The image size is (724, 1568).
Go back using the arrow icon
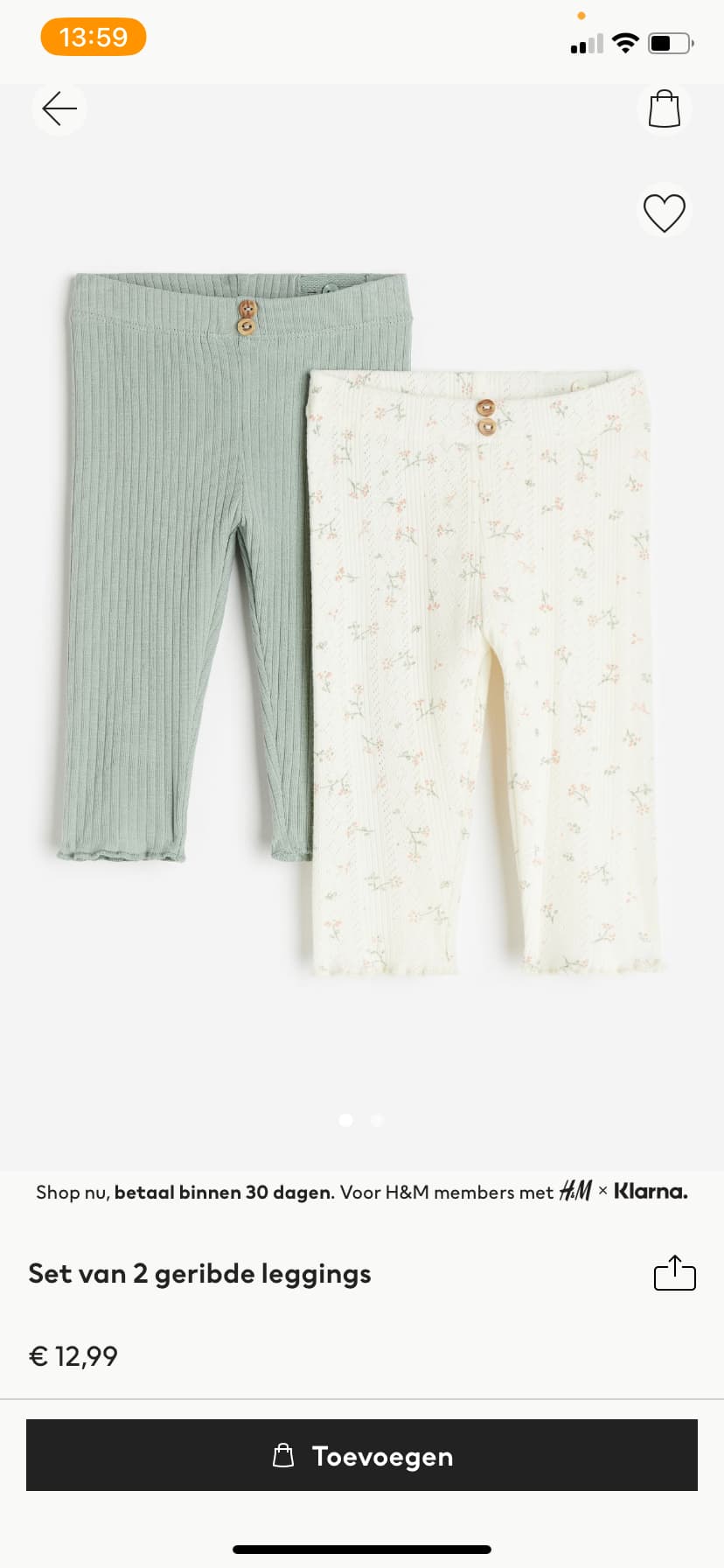coord(59,108)
